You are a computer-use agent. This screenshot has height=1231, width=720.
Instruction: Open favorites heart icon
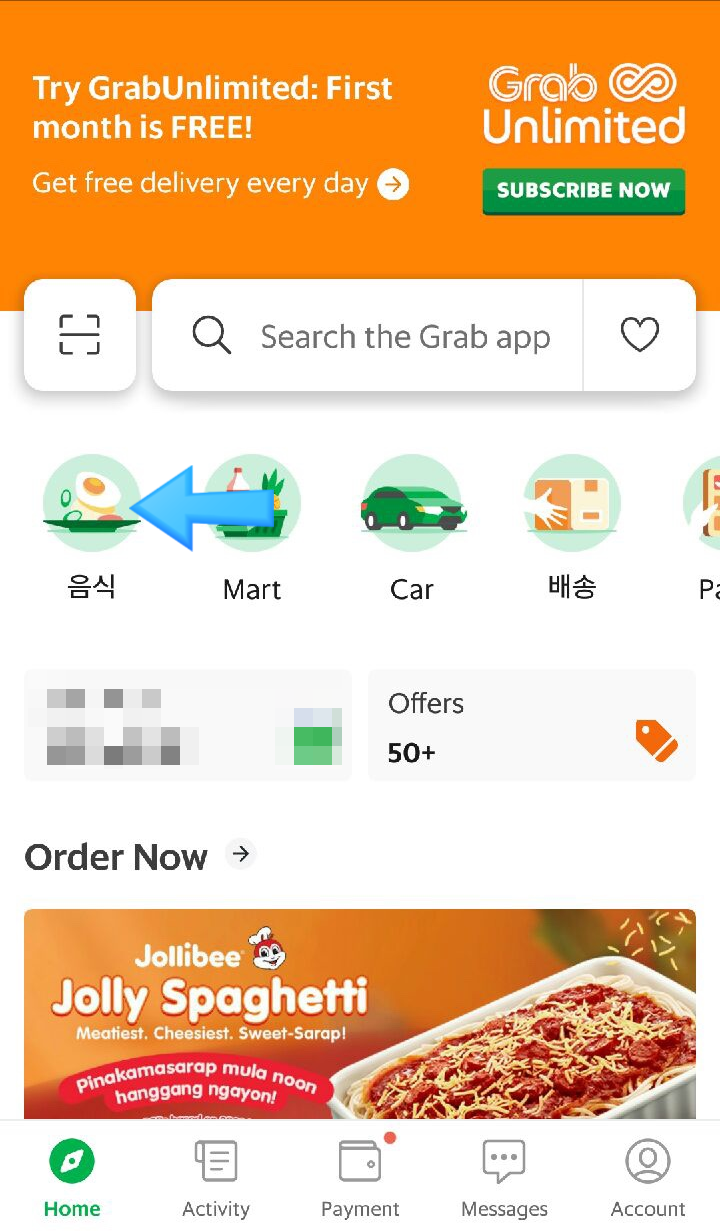[640, 335]
